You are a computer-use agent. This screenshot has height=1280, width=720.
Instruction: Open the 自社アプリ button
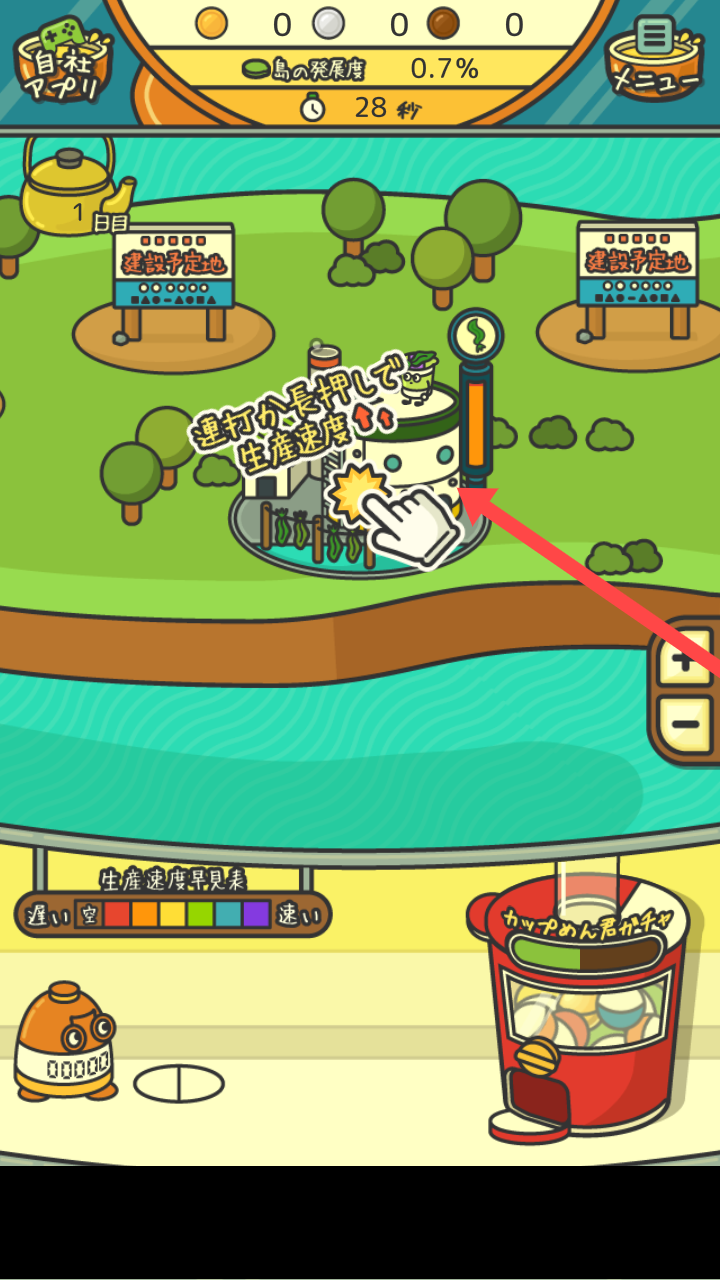(64, 62)
